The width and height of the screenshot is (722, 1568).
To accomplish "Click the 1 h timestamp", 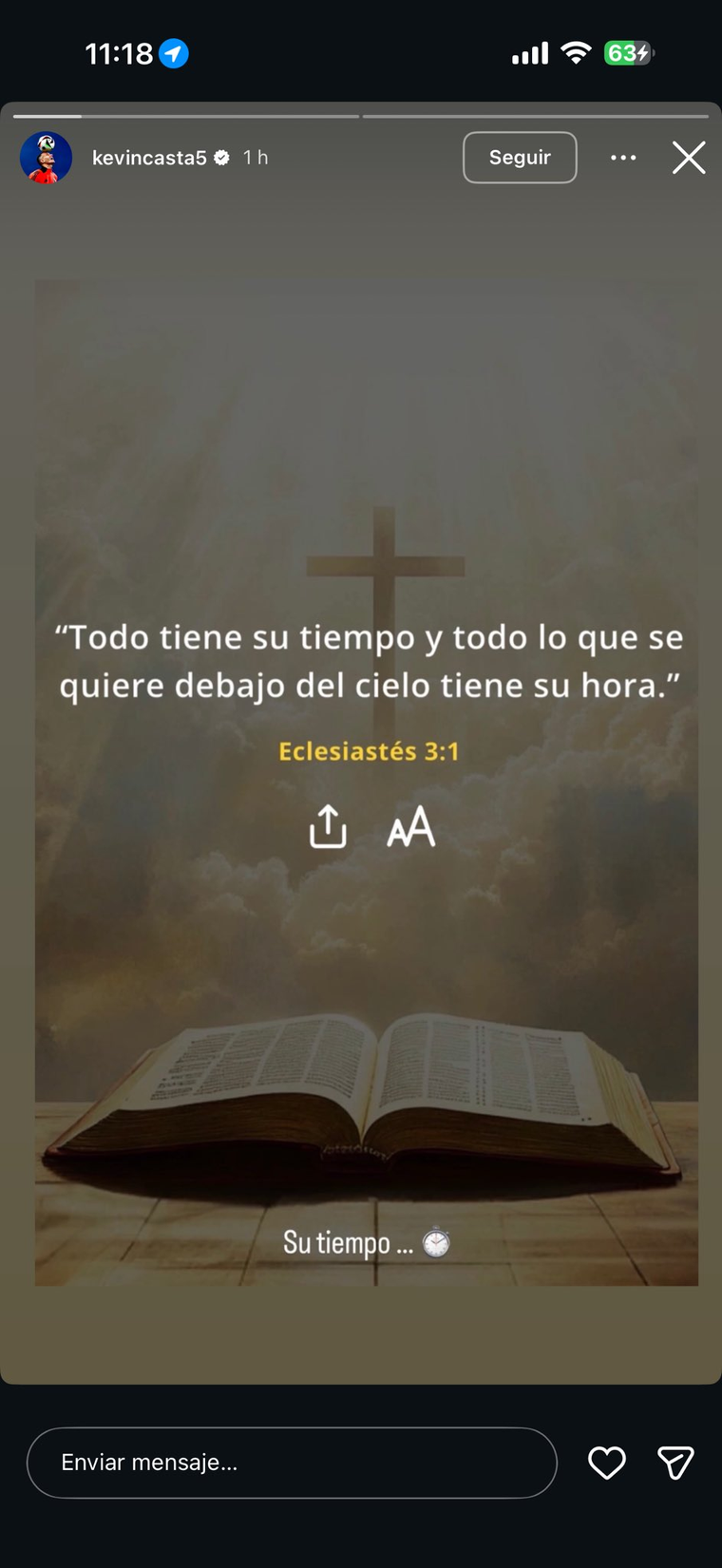I will pyautogui.click(x=255, y=158).
